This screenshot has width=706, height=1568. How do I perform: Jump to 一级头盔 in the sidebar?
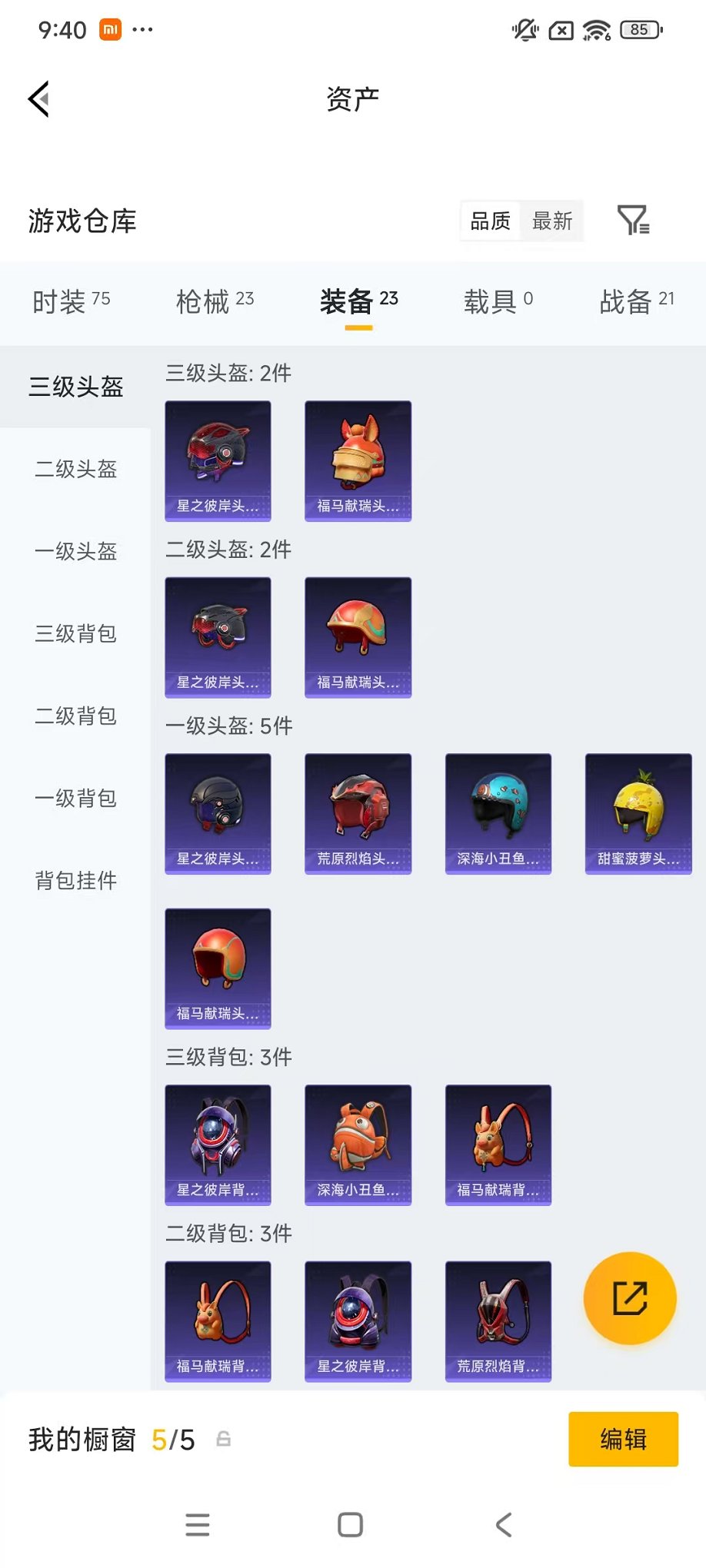click(x=75, y=551)
